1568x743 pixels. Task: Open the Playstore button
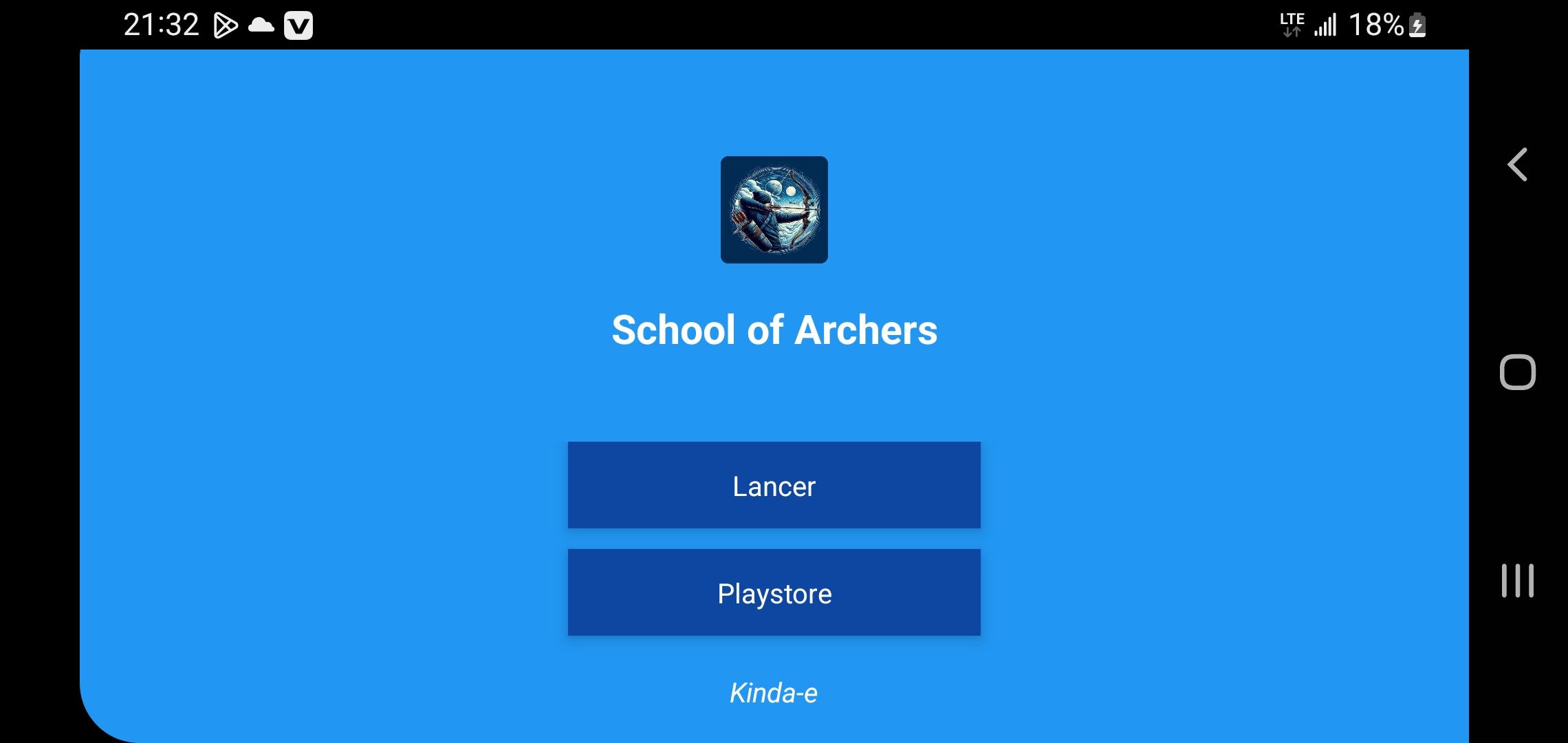pos(774,592)
